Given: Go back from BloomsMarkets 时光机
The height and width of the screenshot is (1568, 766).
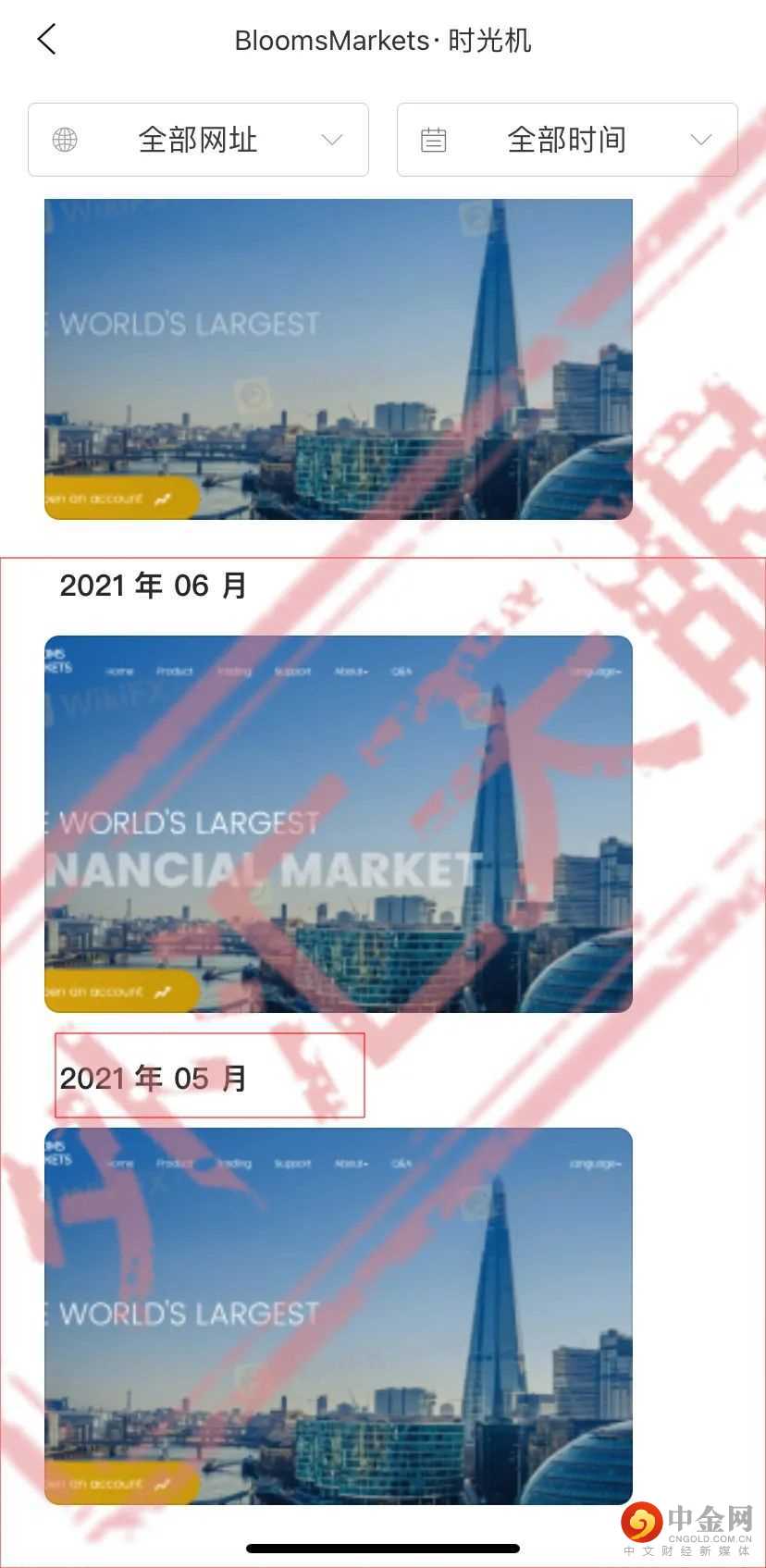Looking at the screenshot, I should (47, 40).
